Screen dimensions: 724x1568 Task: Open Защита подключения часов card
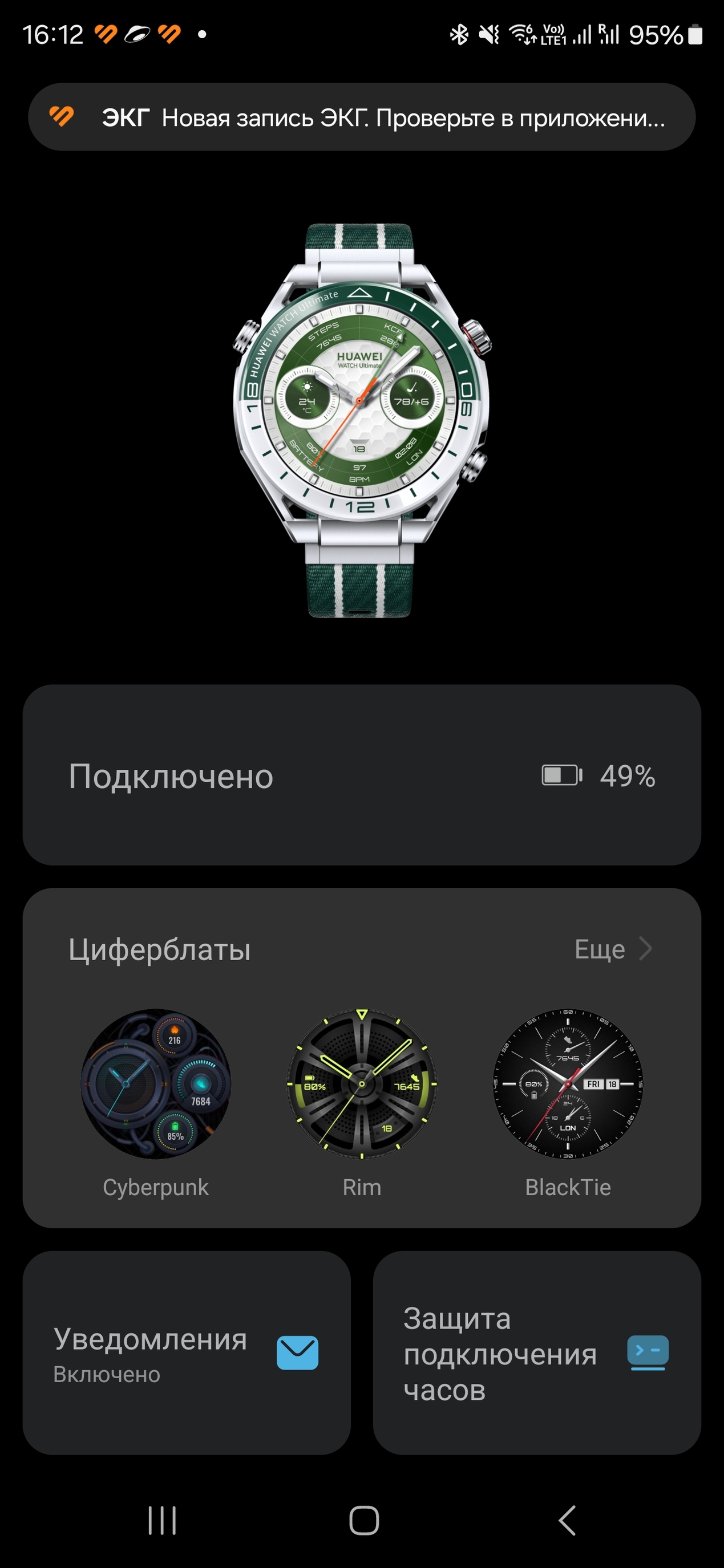click(536, 1352)
